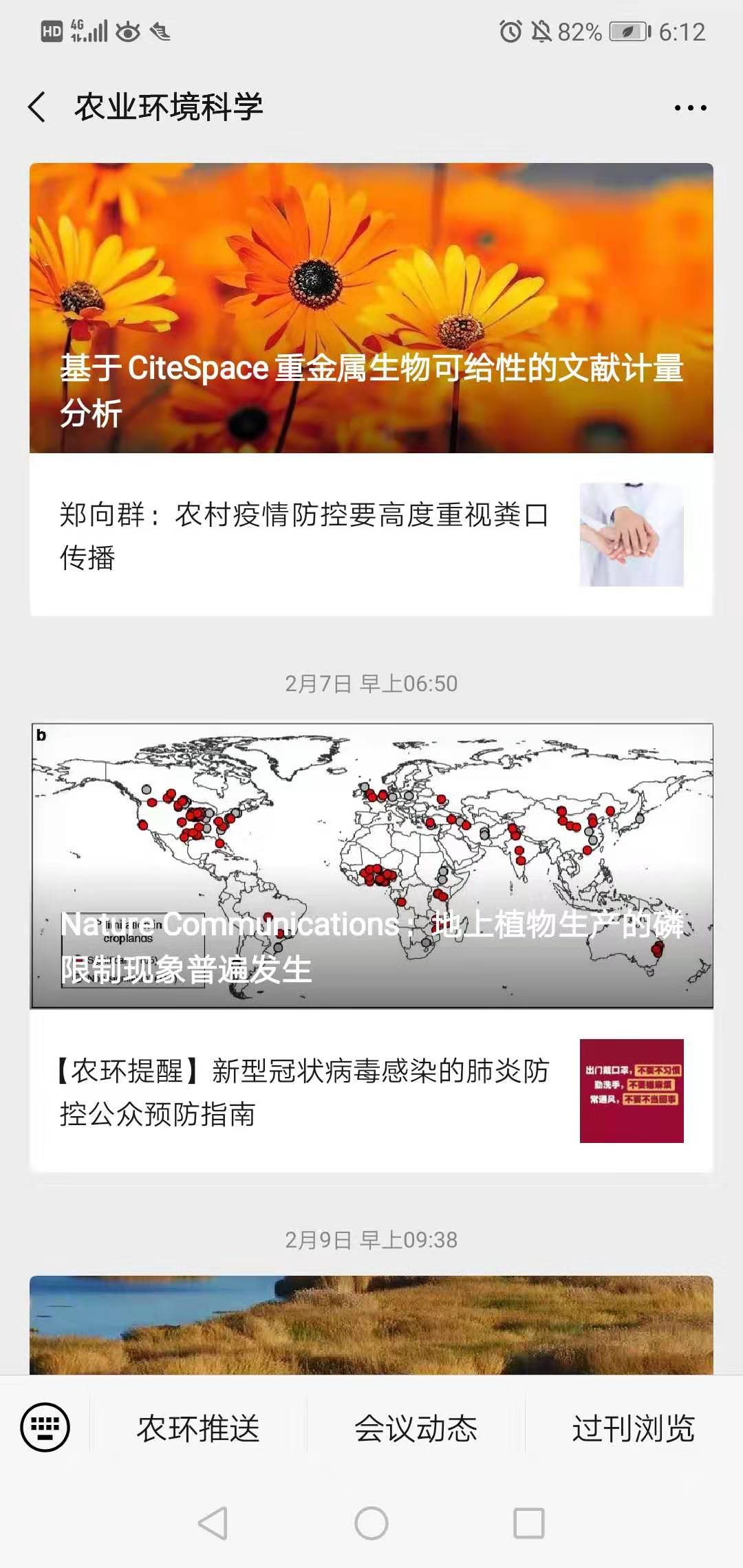The image size is (743, 1568).
Task: Go back from 农业环境科学 account page
Action: 37,107
